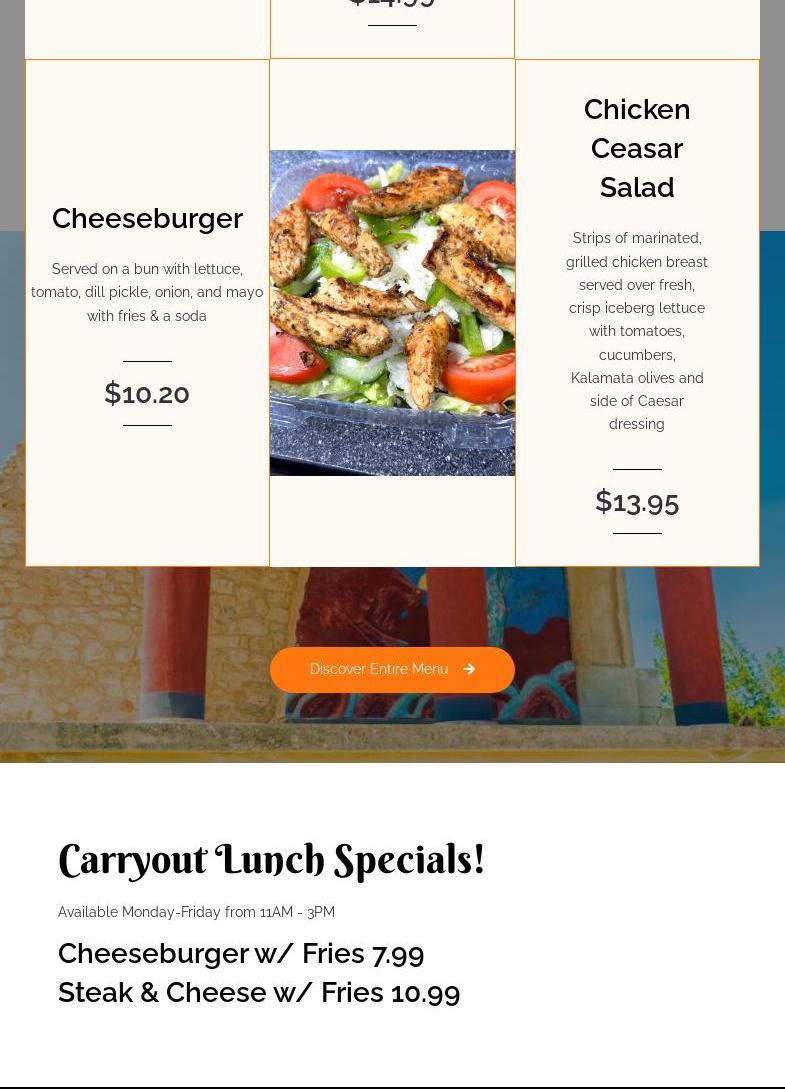Tap the Discover Entire Menu button
Screen dimensions: 785x1089
coord(392,670)
